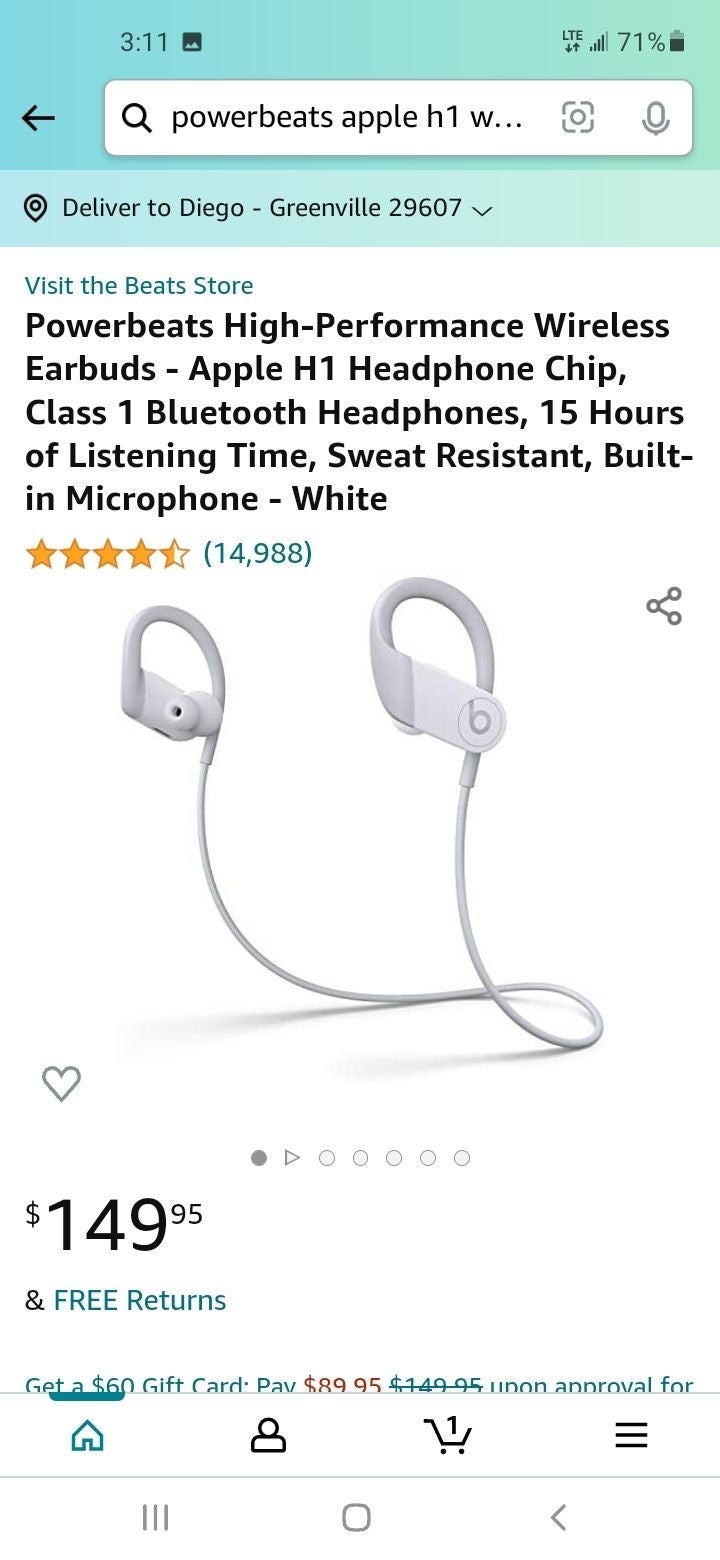Visit the Beats Store link
The width and height of the screenshot is (720, 1560).
139,286
